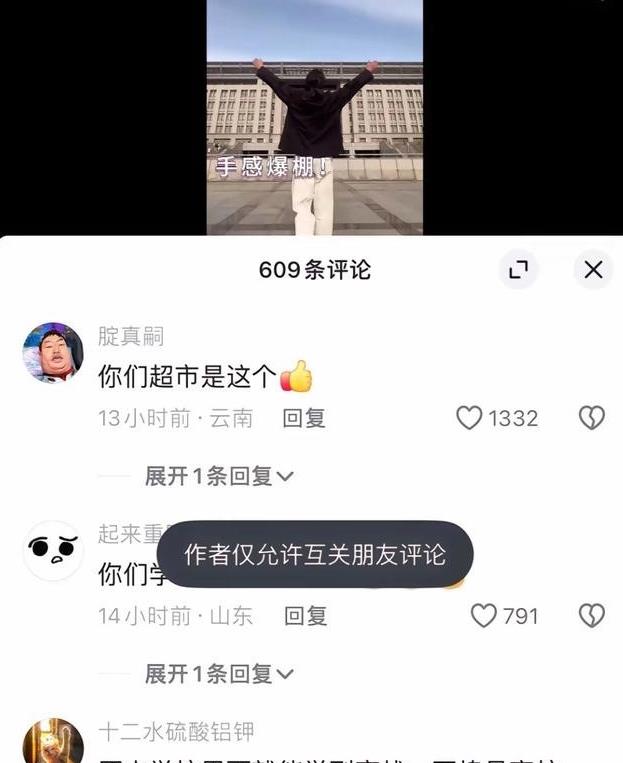Screen dimensions: 623x763
Task: Close the 609条评论 comments panel
Action: click(x=593, y=269)
